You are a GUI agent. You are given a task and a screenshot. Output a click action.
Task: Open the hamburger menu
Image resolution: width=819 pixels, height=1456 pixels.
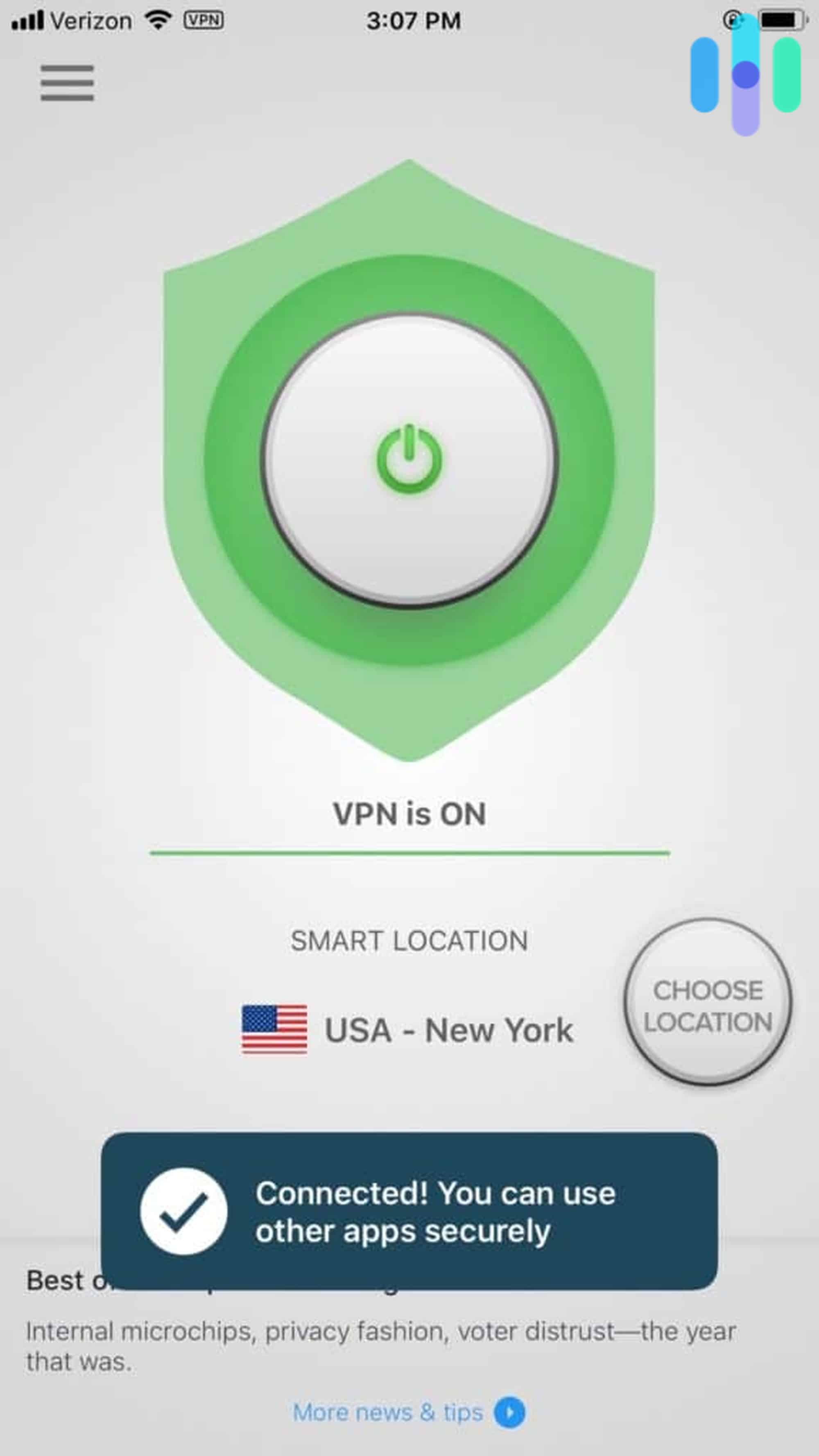(x=66, y=84)
